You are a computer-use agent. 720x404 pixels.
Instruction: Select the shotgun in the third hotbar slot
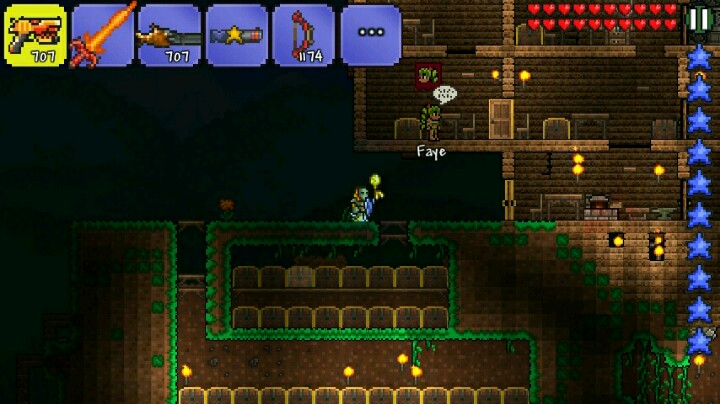pos(170,35)
